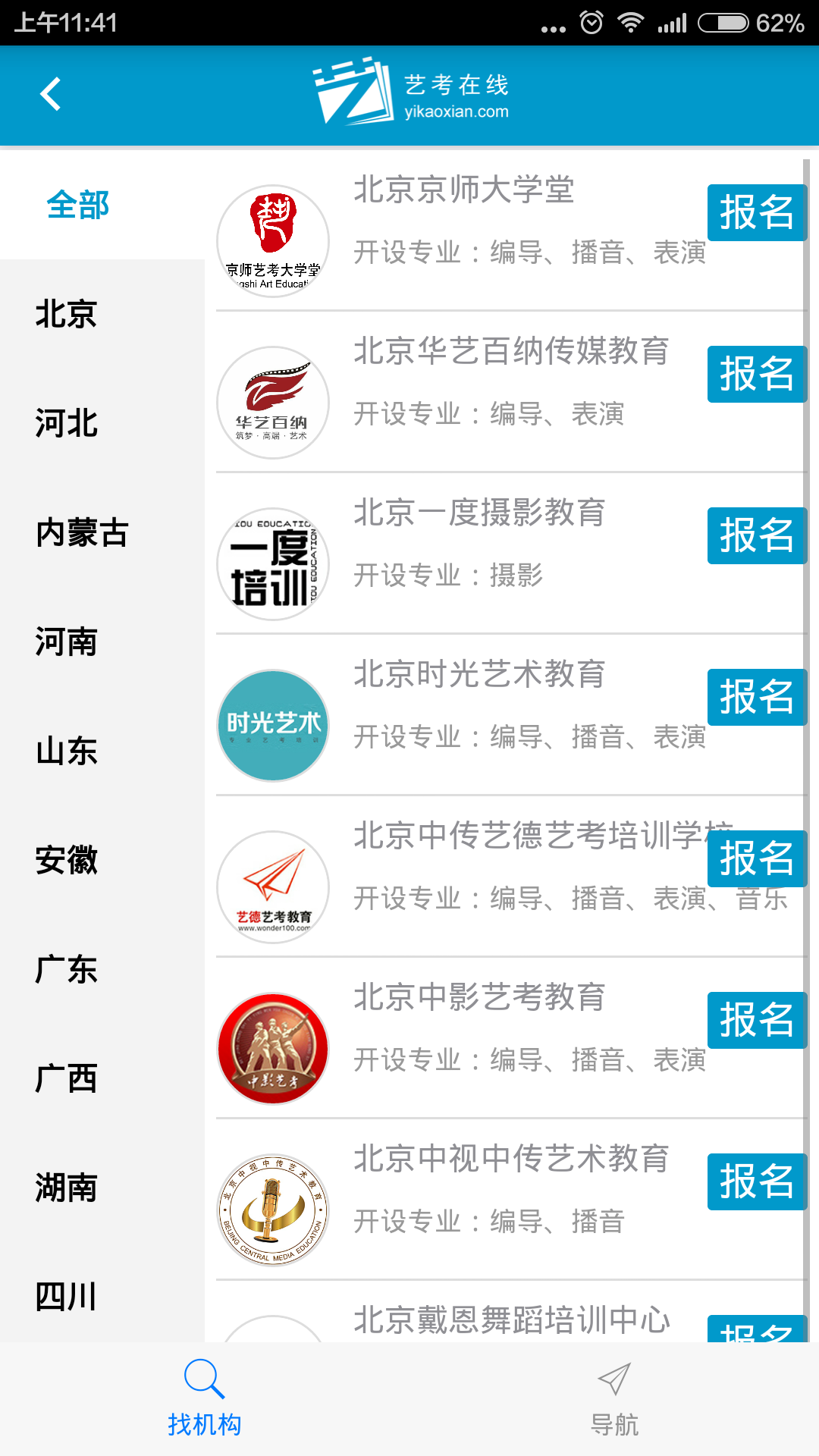Select 山东 from the region list

click(67, 751)
